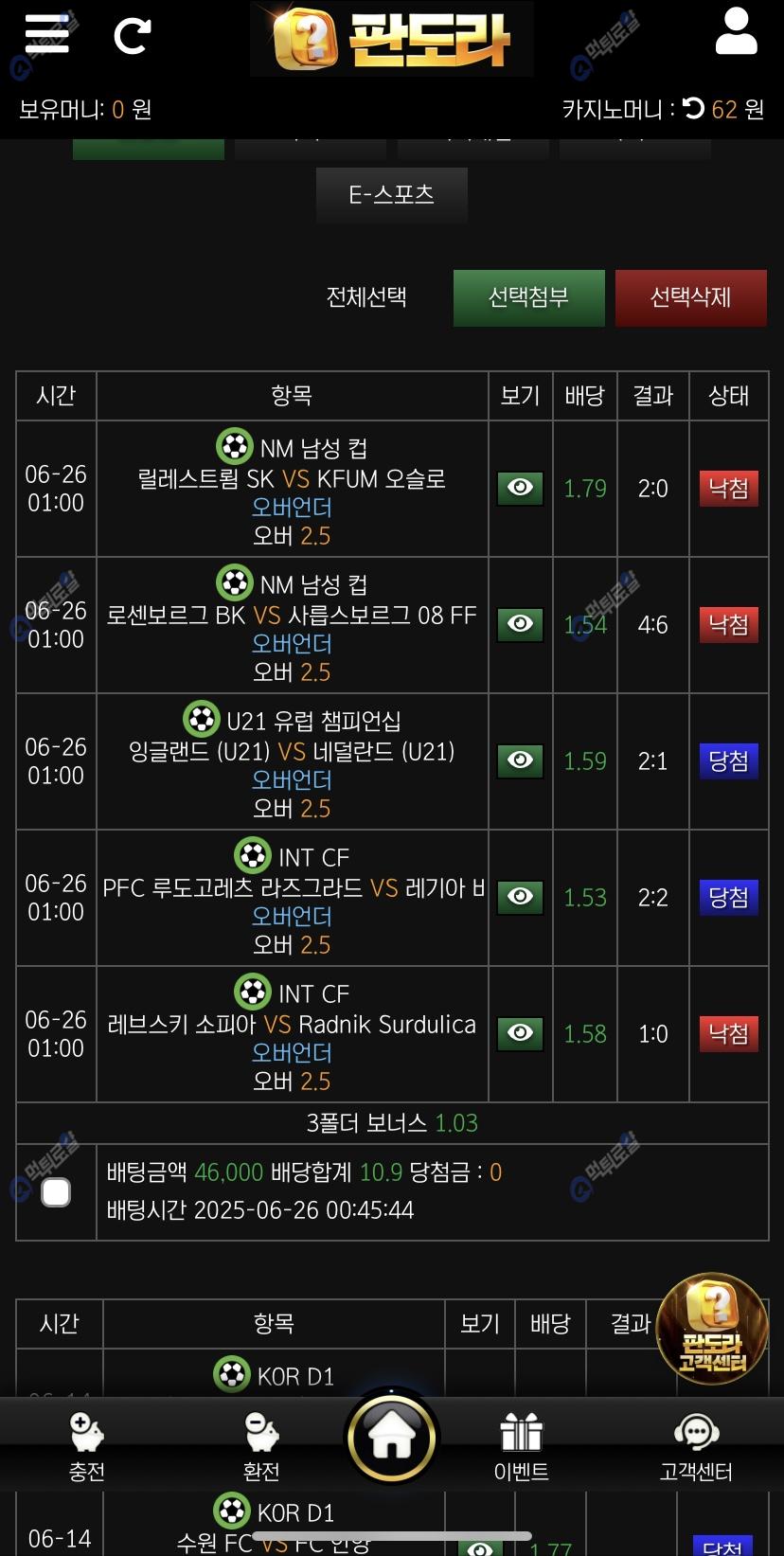Screen dimensions: 784x1556
Task: Tap the home button in bottom bar
Action: (x=391, y=1437)
